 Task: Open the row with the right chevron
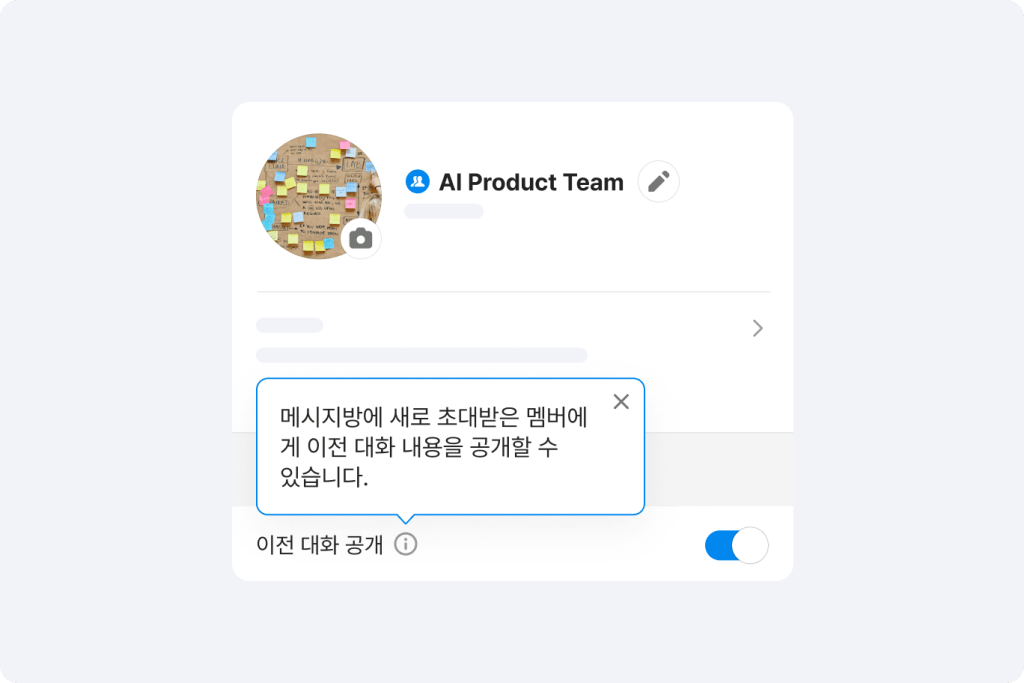point(757,328)
